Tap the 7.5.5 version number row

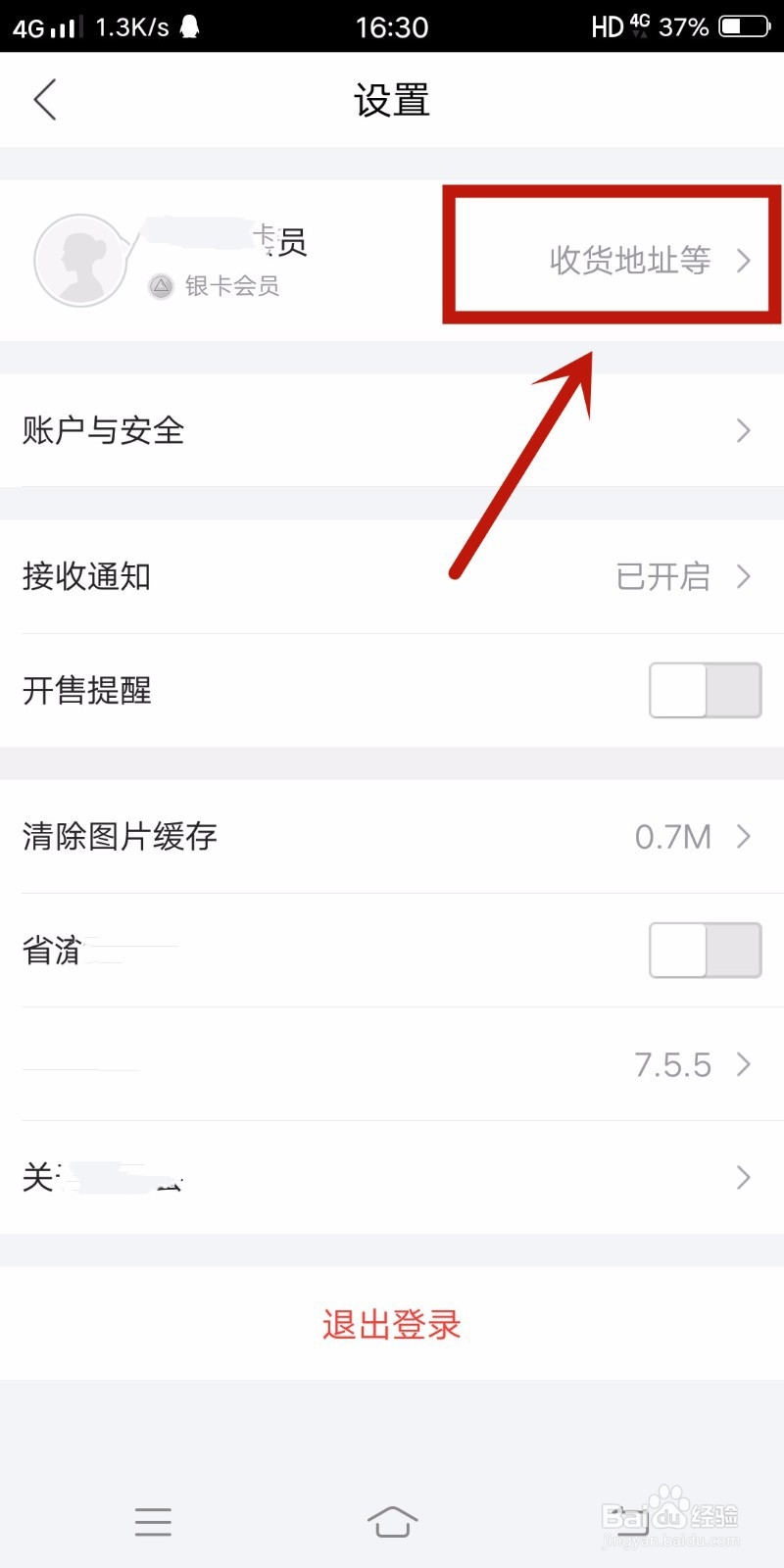coord(672,1064)
